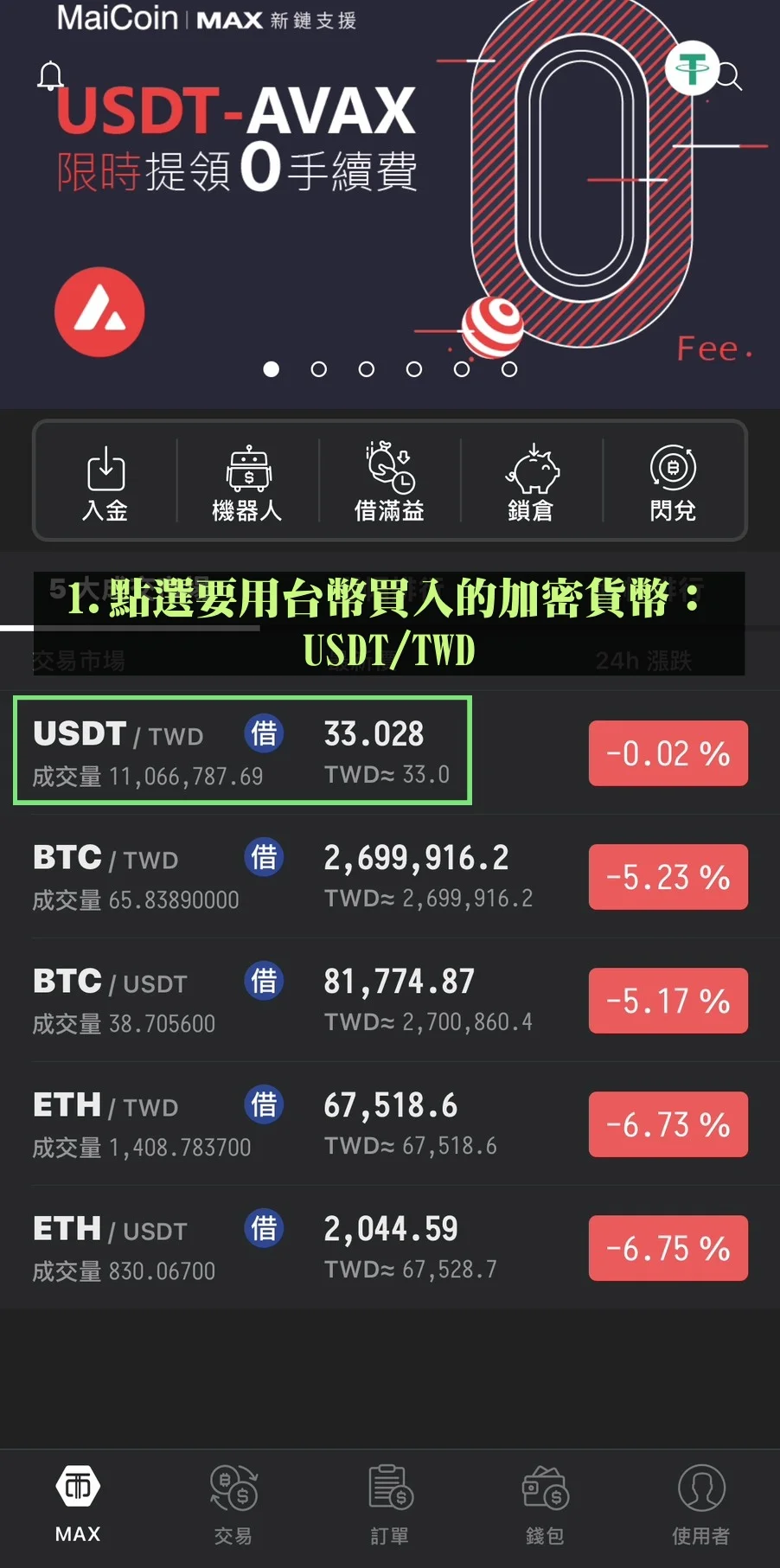Tap the 閃兌 flash exchange icon
780x1568 pixels.
pyautogui.click(x=673, y=482)
